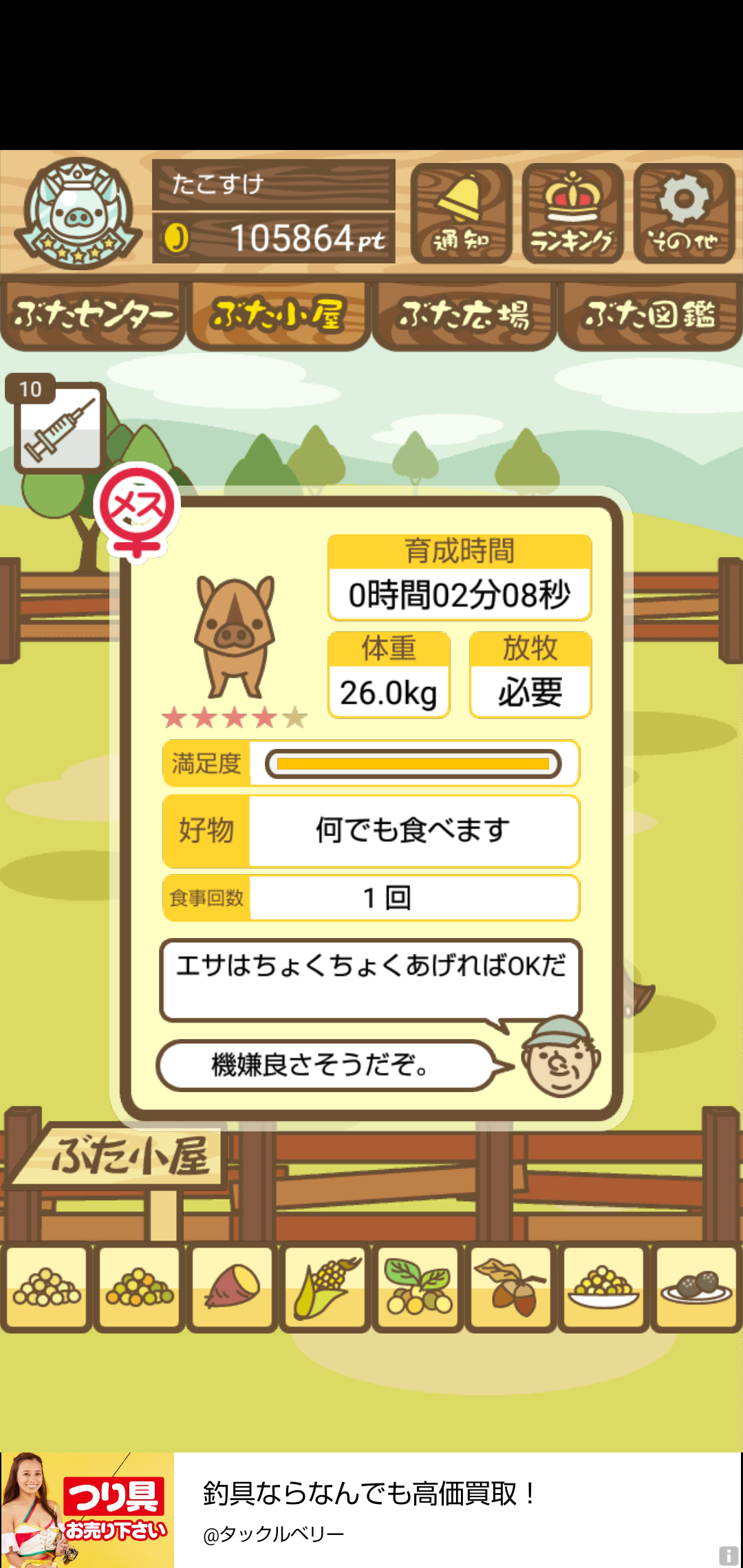743x1568 pixels.
Task: Select the white beans feed
Action: tap(47, 1287)
